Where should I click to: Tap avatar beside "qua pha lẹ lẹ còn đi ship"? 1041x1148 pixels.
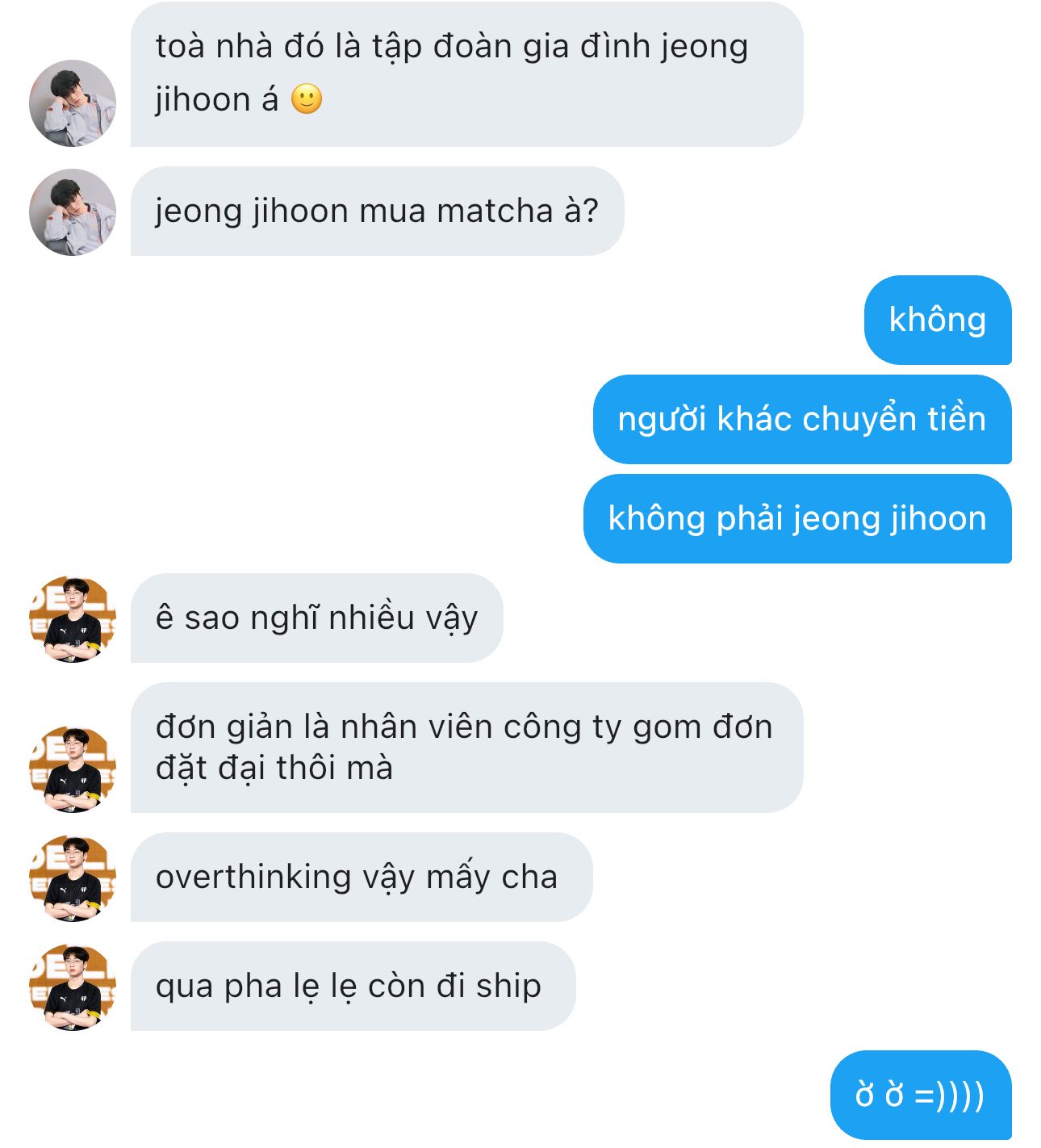(x=73, y=987)
